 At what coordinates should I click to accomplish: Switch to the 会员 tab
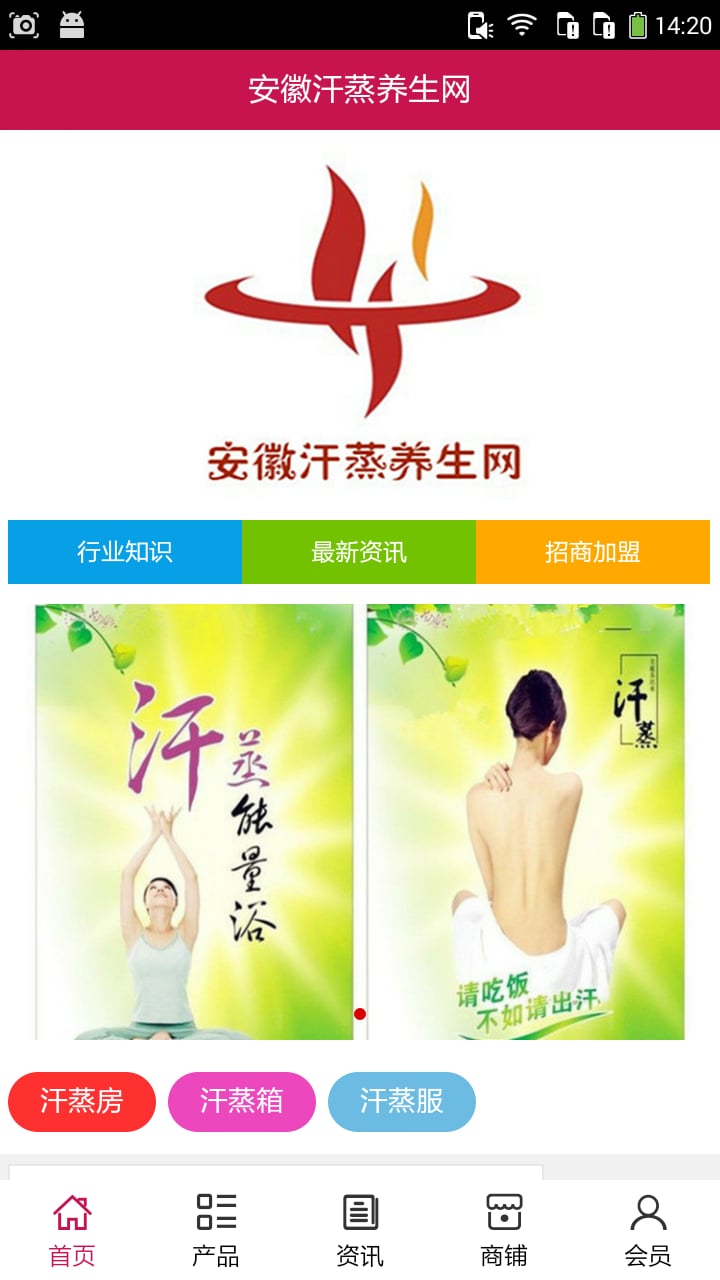648,1230
